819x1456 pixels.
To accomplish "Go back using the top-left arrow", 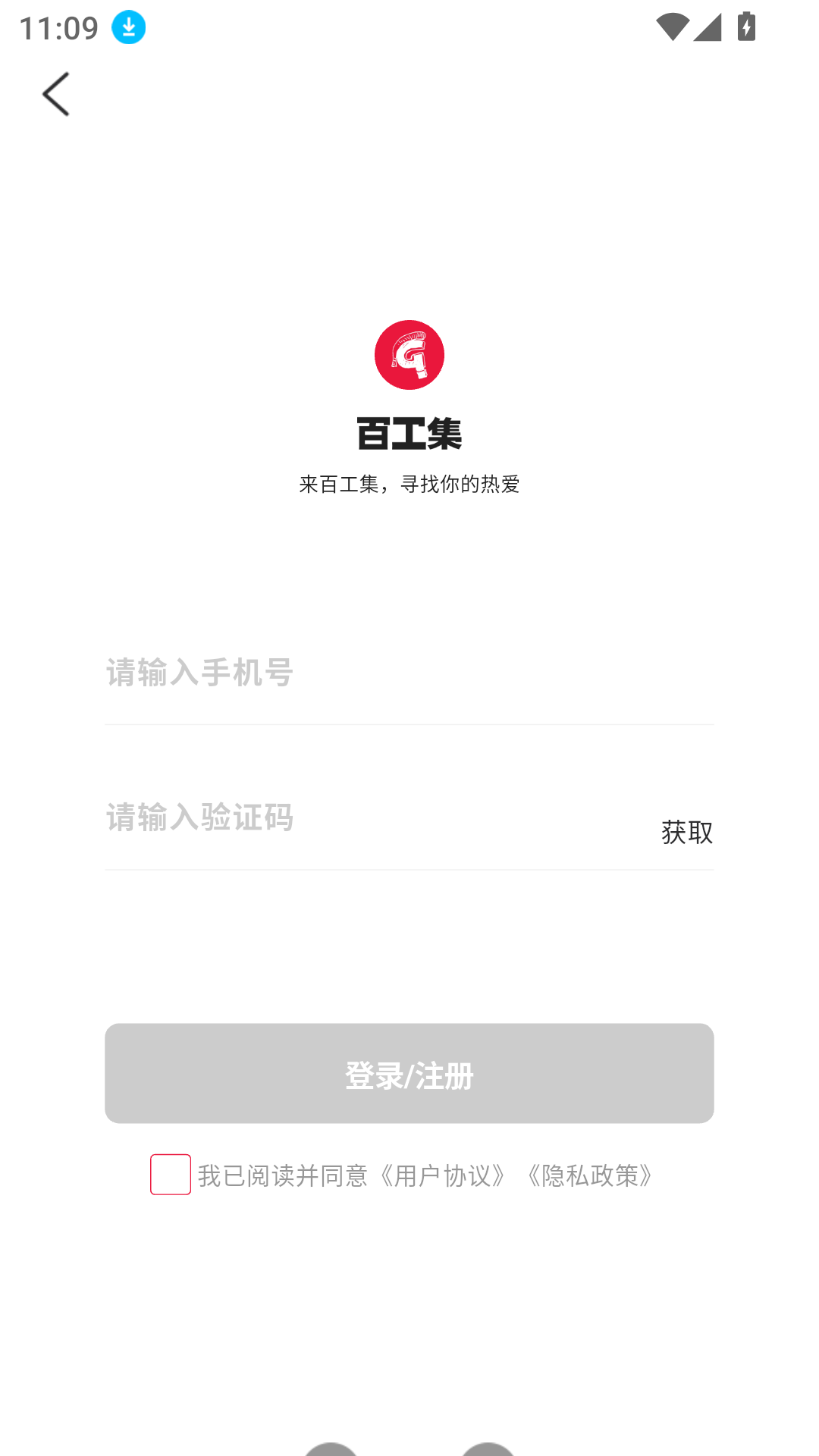I will (x=56, y=94).
